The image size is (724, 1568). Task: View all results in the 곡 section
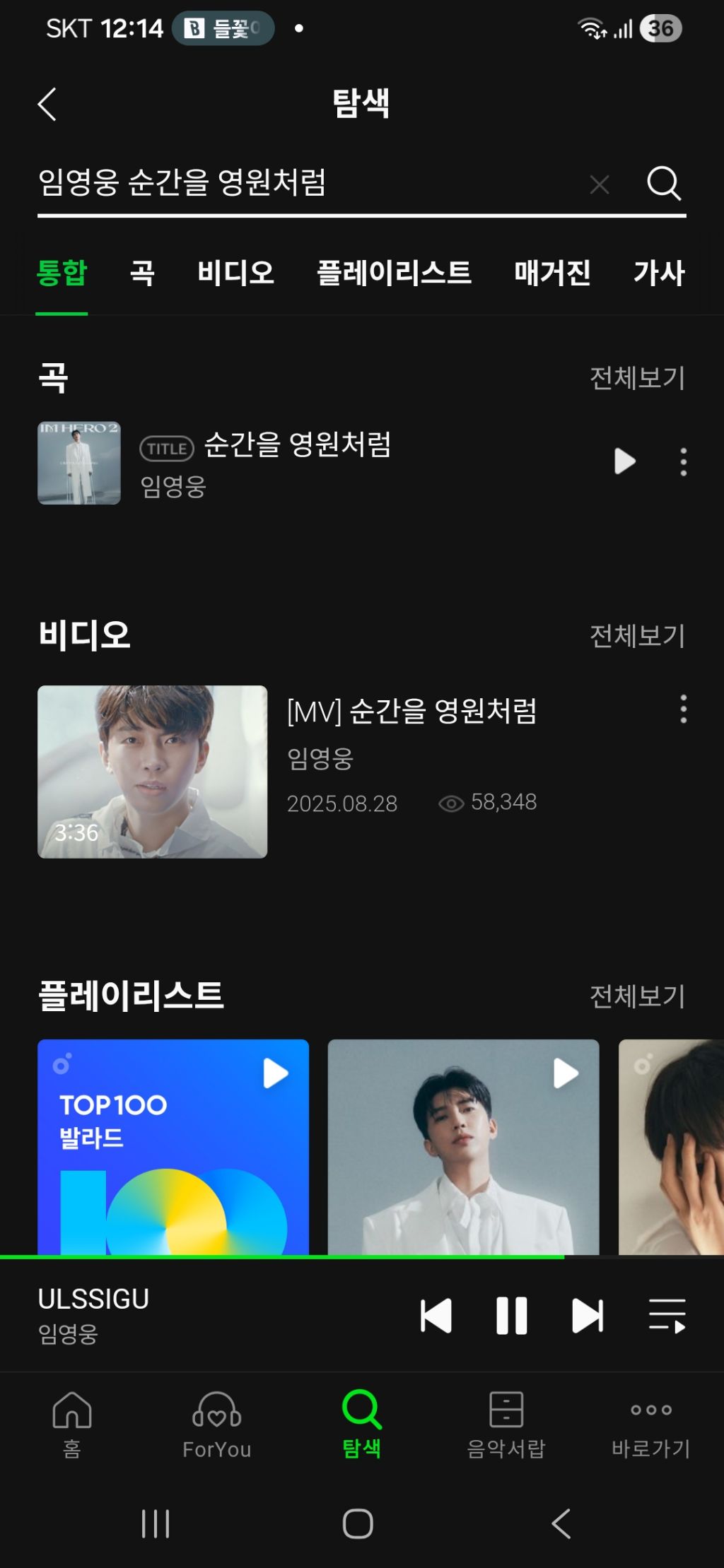637,378
